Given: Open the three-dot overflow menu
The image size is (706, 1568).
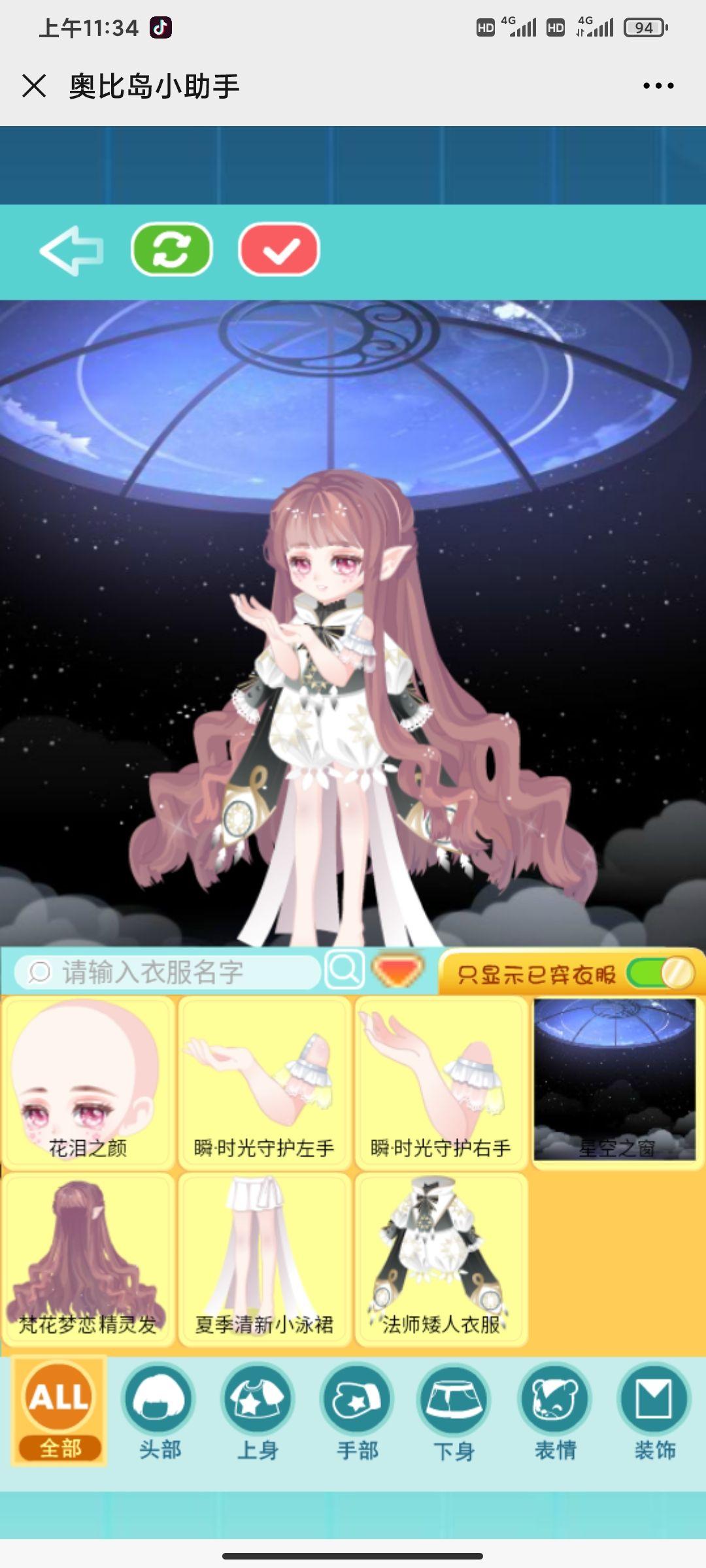Looking at the screenshot, I should pyautogui.click(x=658, y=86).
